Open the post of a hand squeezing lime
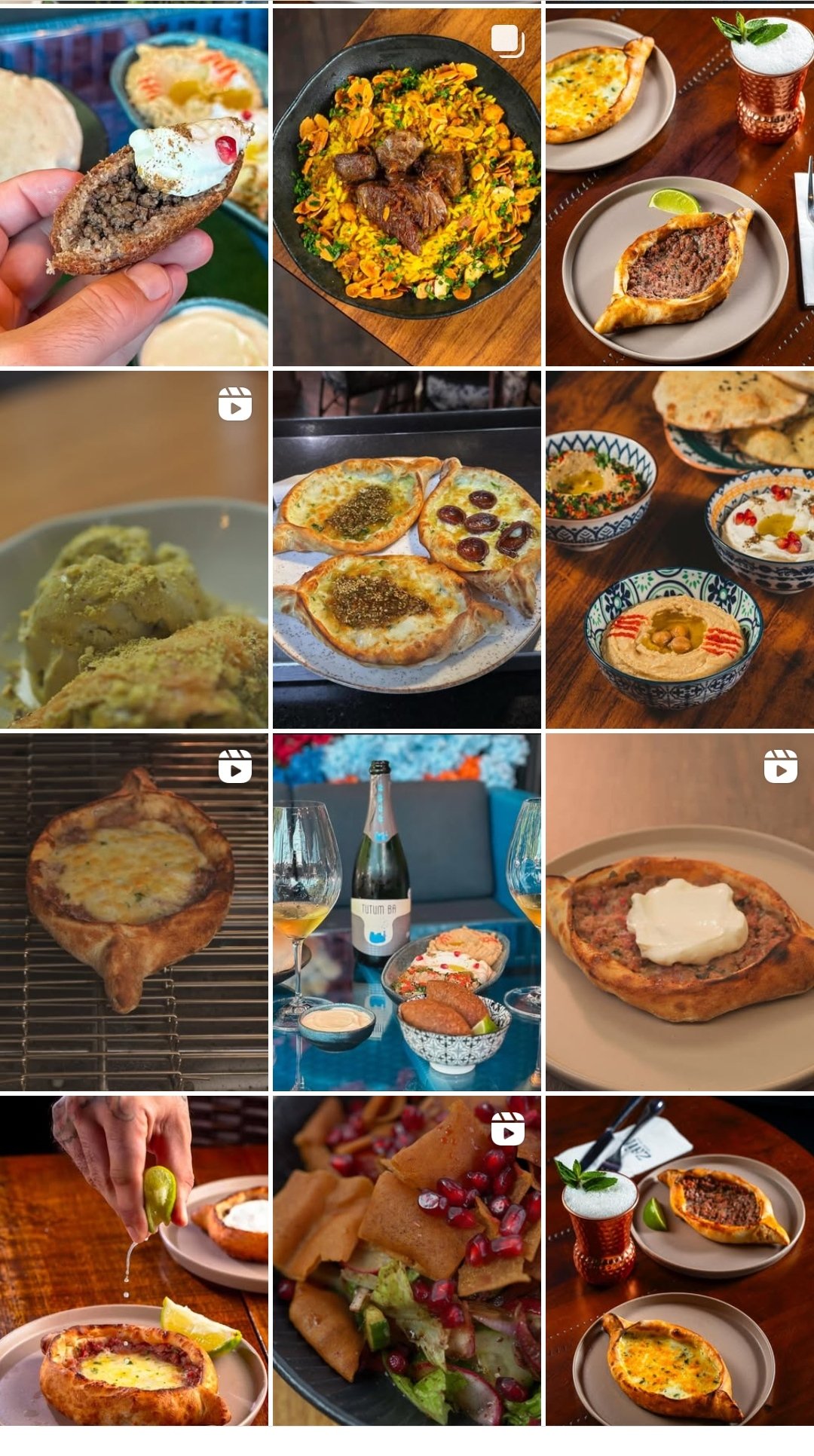 coord(134,1260)
